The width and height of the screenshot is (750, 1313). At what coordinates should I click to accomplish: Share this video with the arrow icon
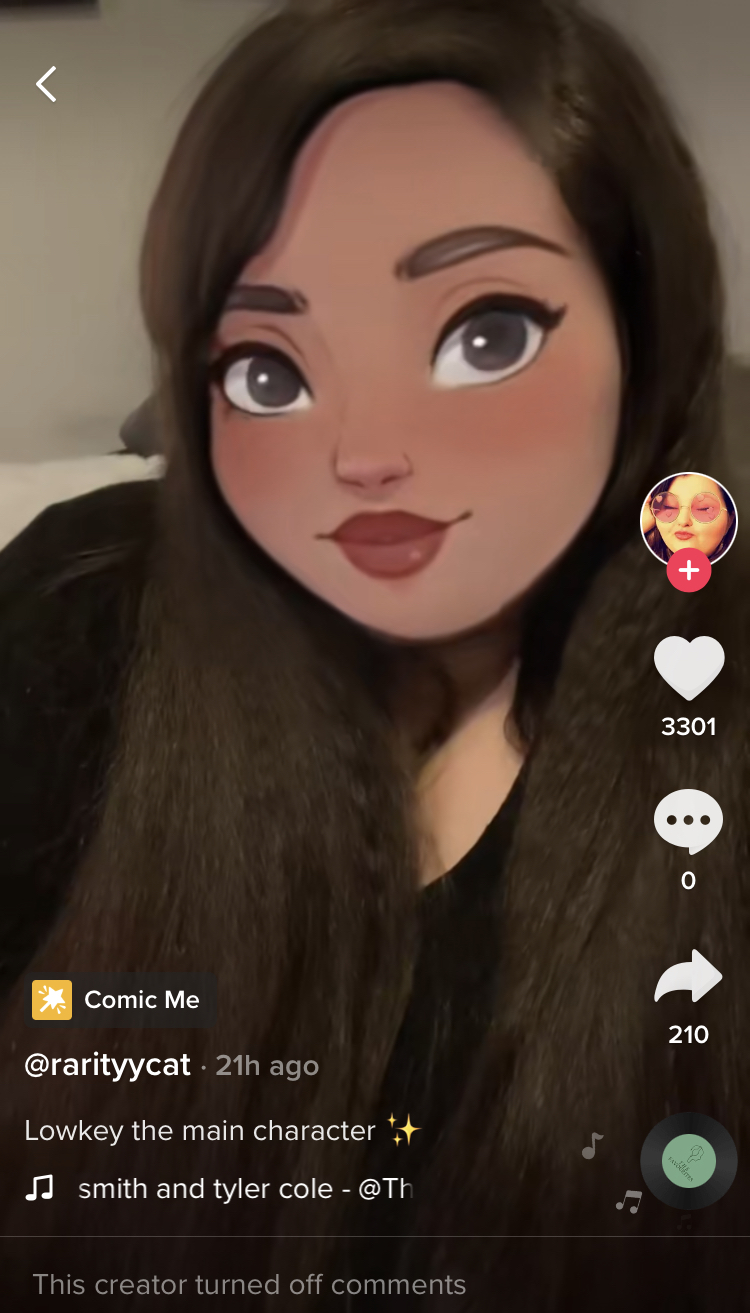[688, 977]
